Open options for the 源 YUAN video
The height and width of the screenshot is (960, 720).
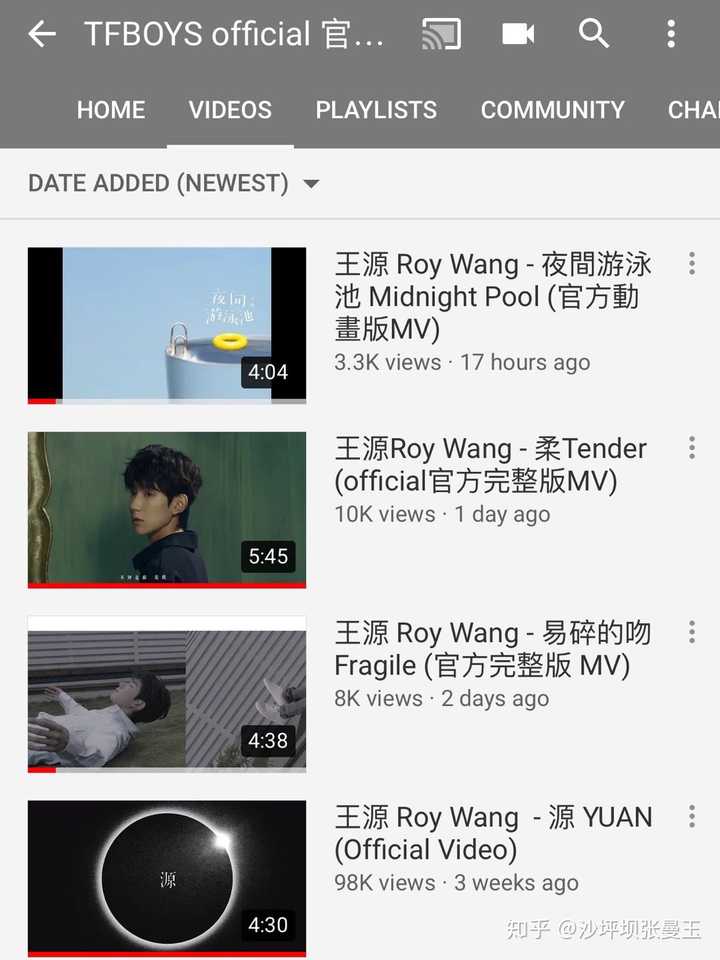point(691,817)
